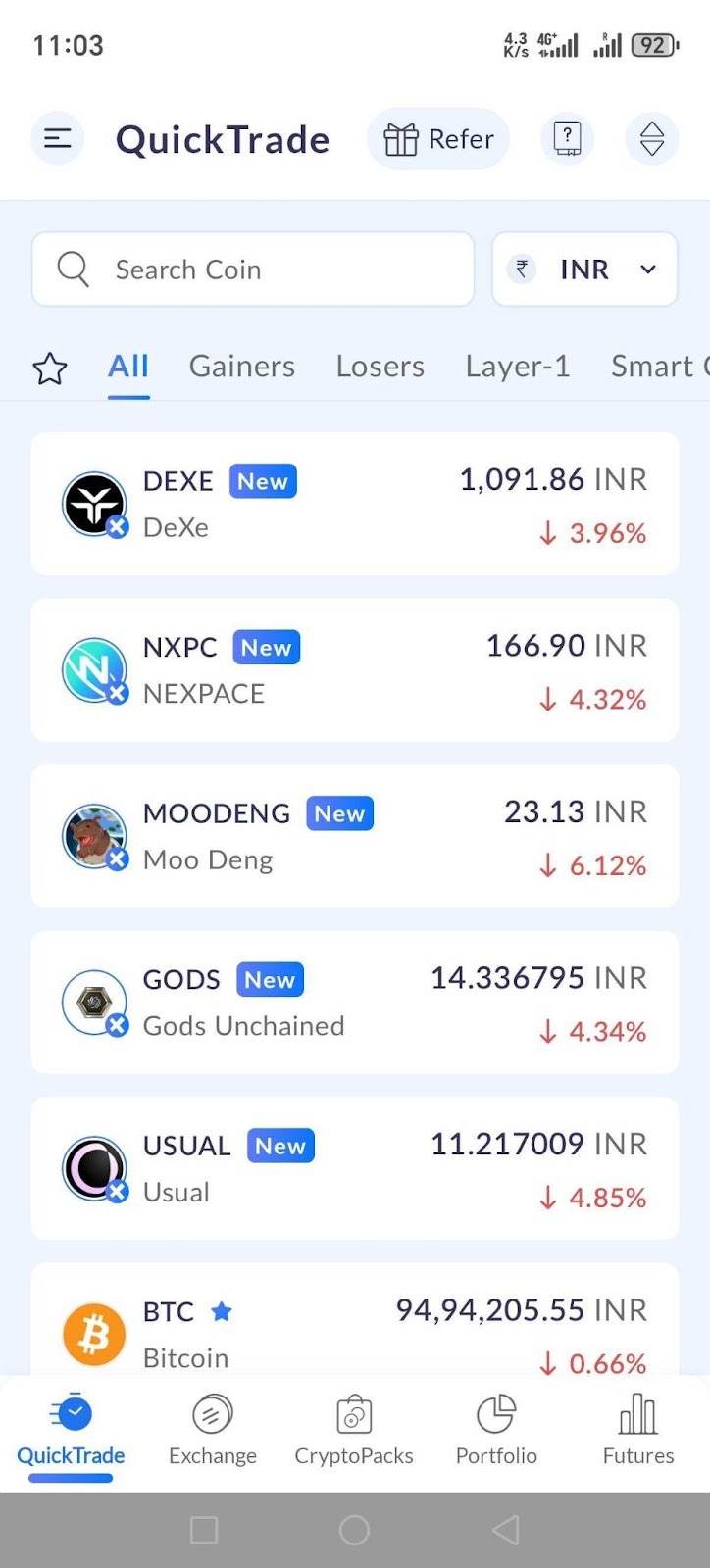
Task: Switch to the Gainers tab
Action: [x=241, y=367]
